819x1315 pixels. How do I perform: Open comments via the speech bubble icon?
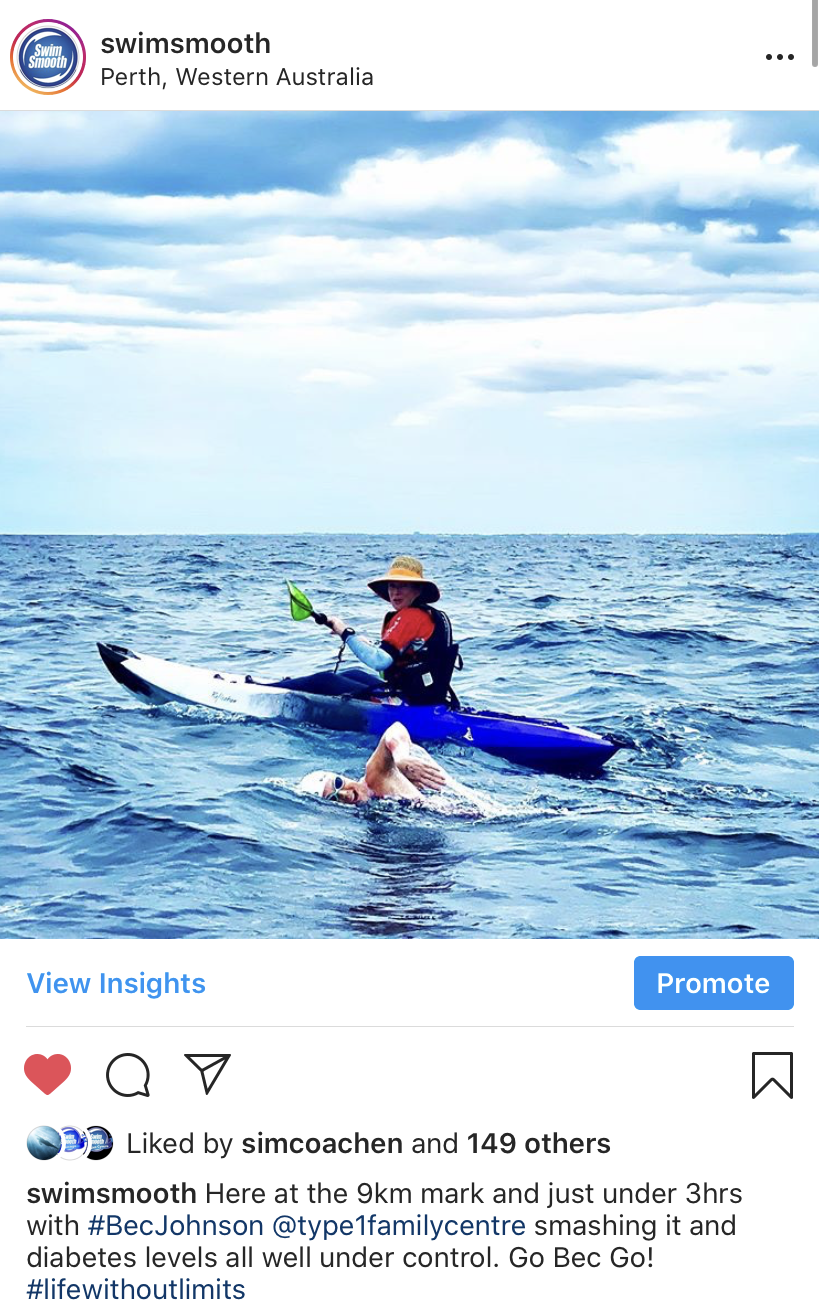(128, 1076)
